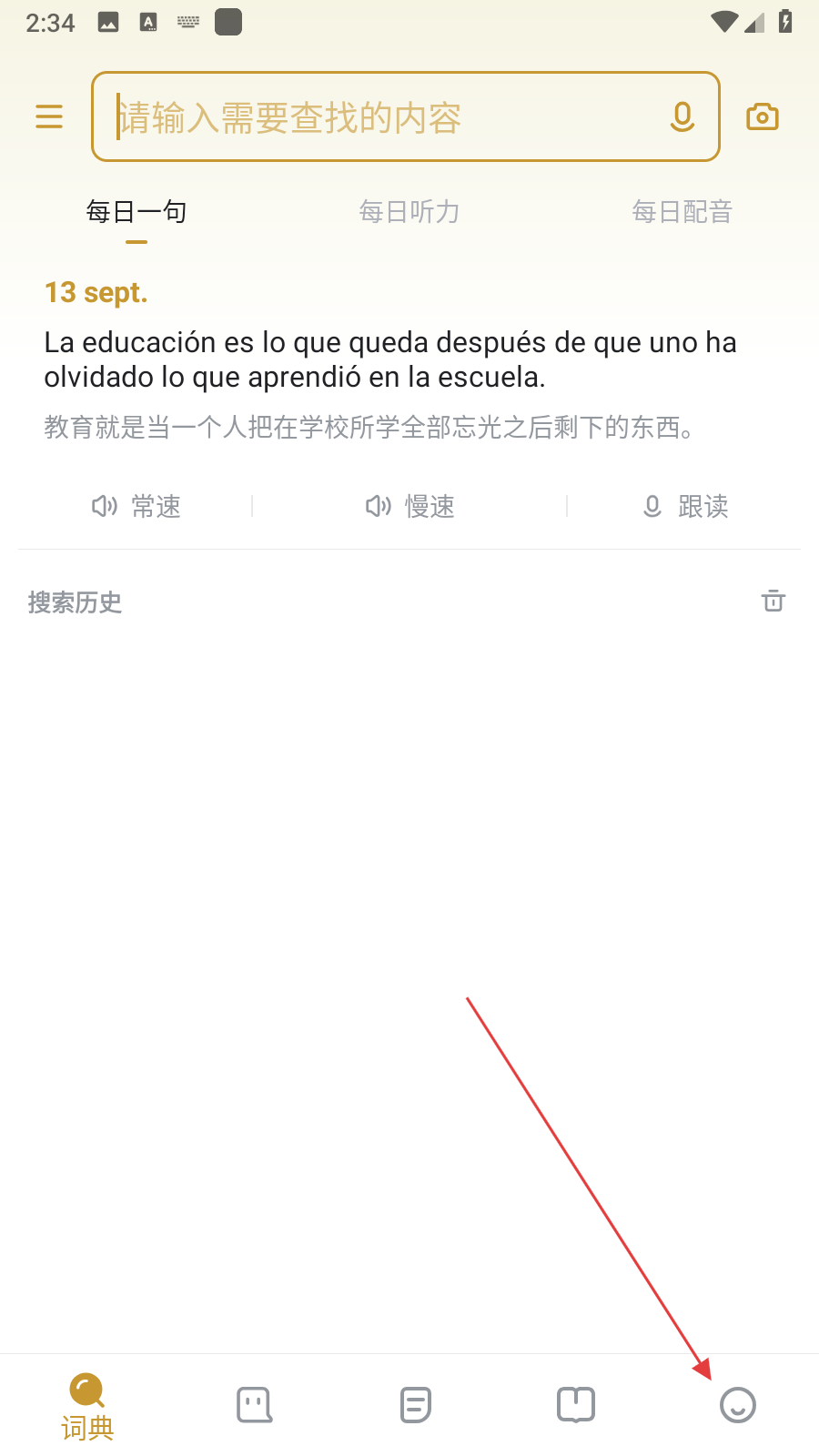Screen dimensions: 819x1456
Task: Open the 词典 dictionary tab
Action: 87,1406
